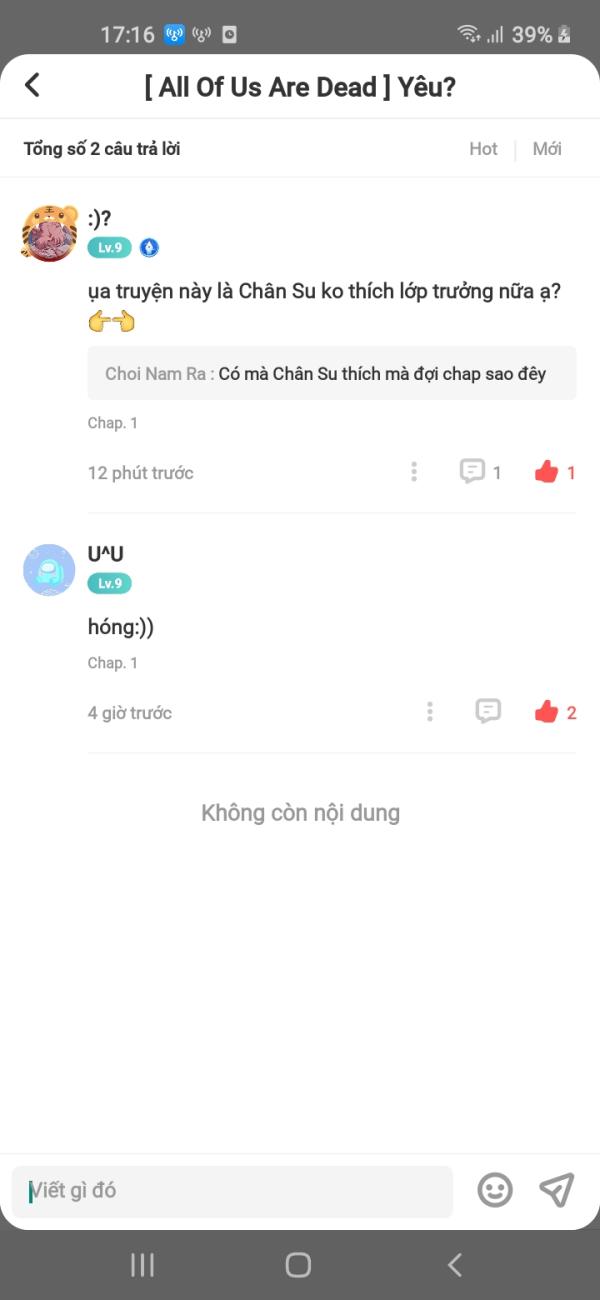Send the comment with the paper plane

point(556,1190)
